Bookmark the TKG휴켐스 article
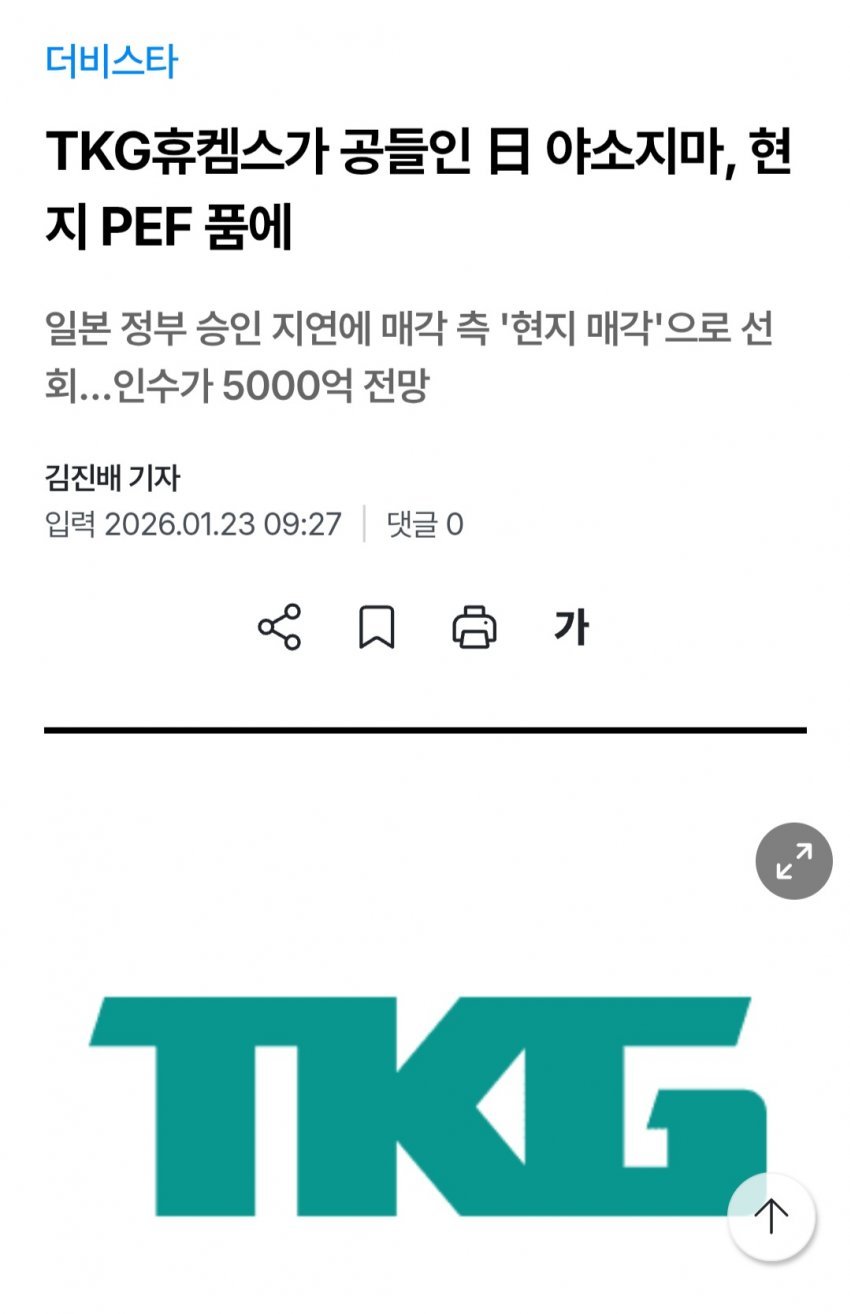Viewport: 850px width, 1314px height. tap(377, 627)
